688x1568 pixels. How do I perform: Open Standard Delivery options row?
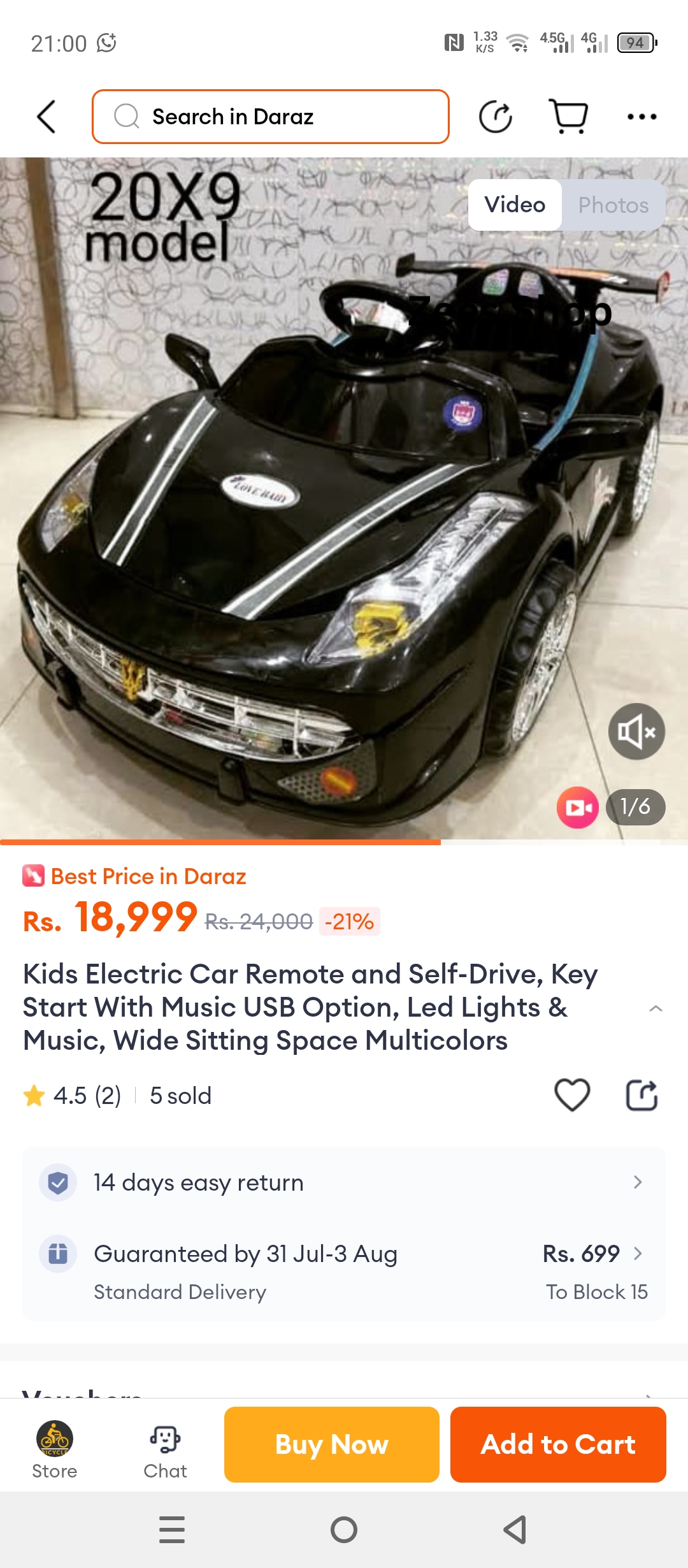pos(344,1272)
